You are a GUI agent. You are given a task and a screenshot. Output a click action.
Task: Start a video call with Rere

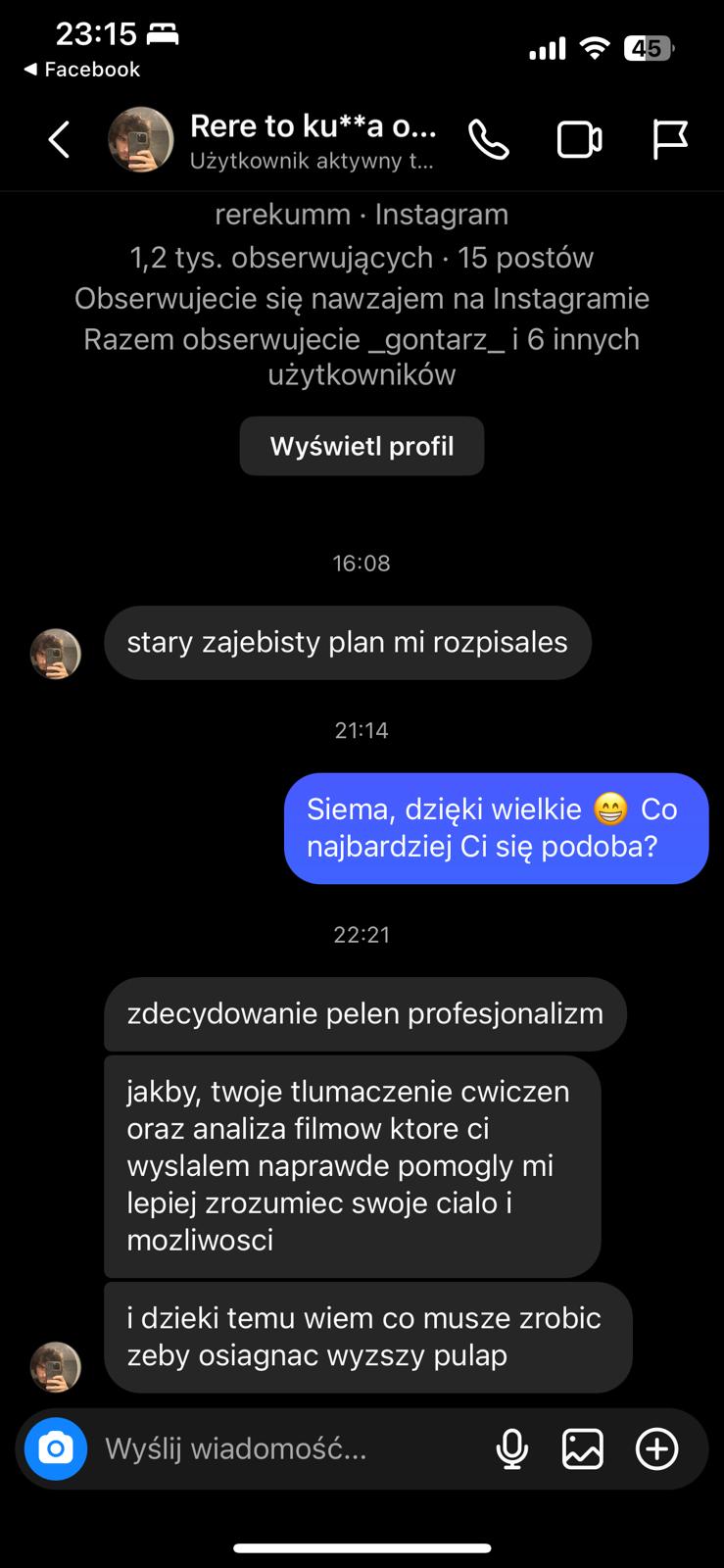click(x=579, y=140)
